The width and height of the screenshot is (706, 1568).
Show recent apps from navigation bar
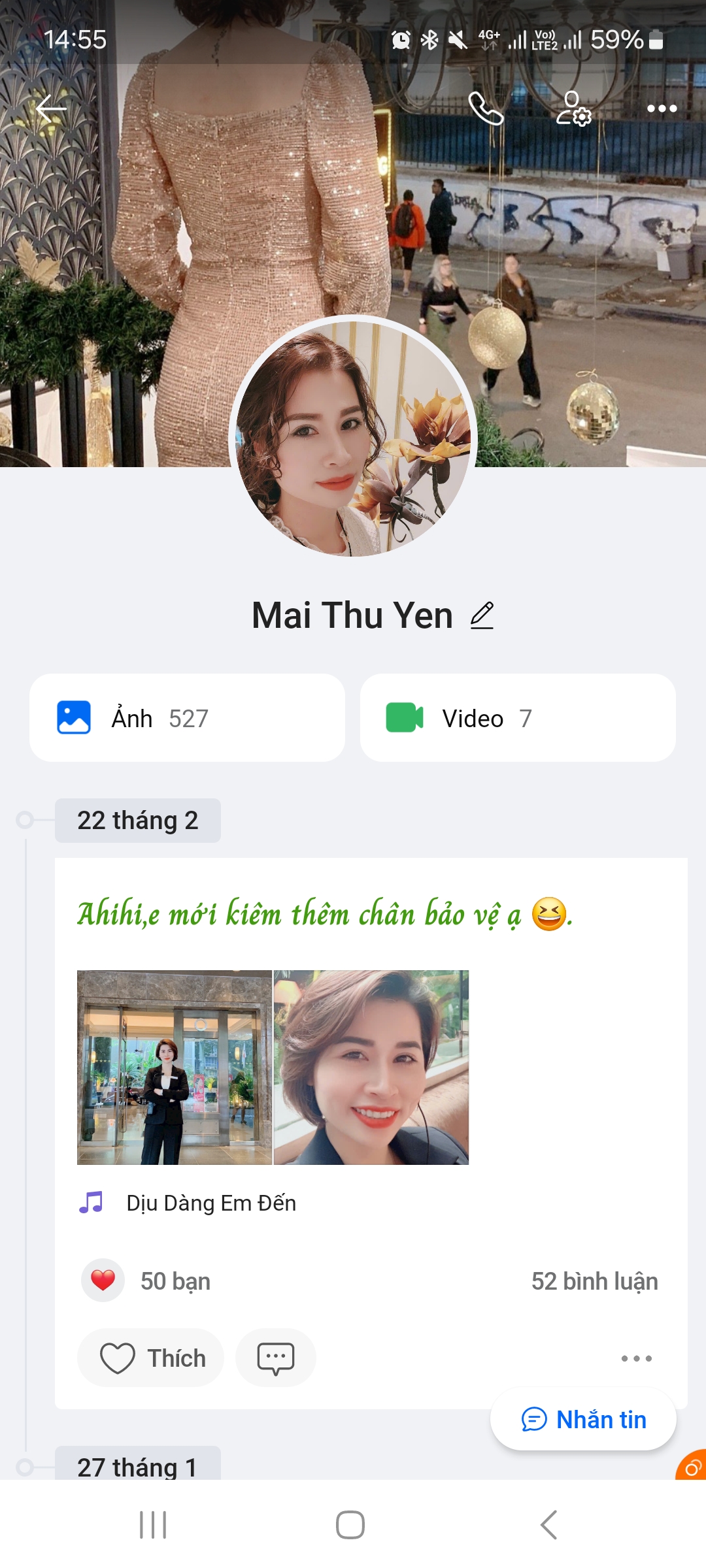pos(153,1525)
